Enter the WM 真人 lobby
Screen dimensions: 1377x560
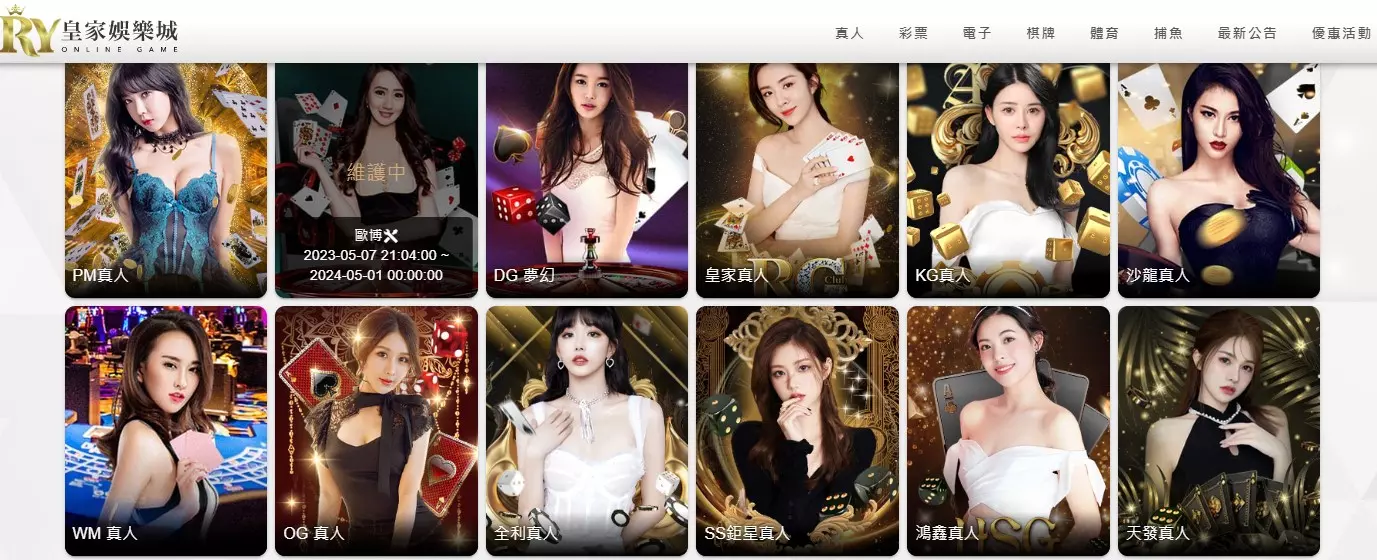[166, 430]
